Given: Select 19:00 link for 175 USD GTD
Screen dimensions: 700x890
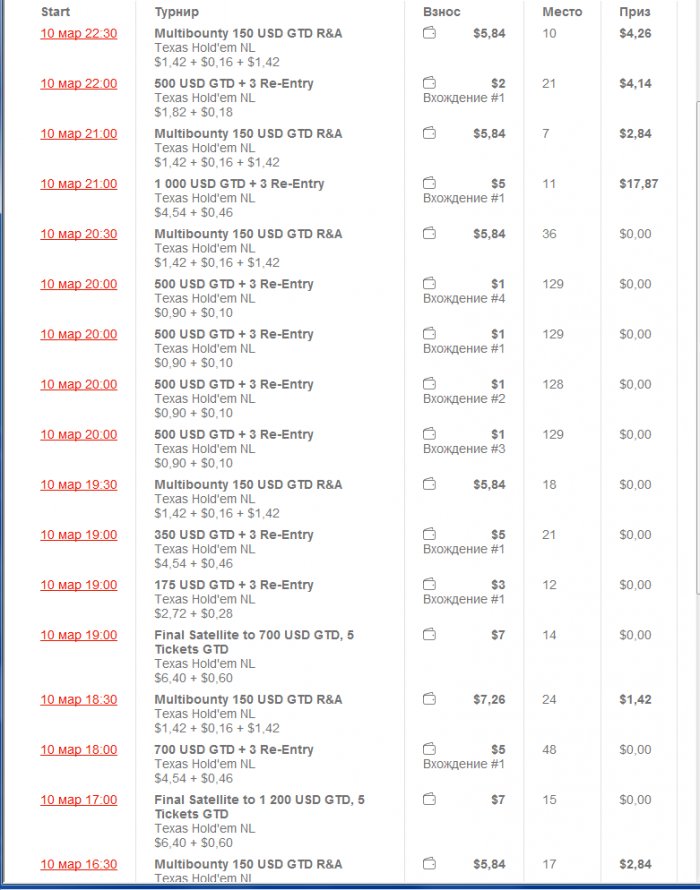Looking at the screenshot, I should coord(78,585).
